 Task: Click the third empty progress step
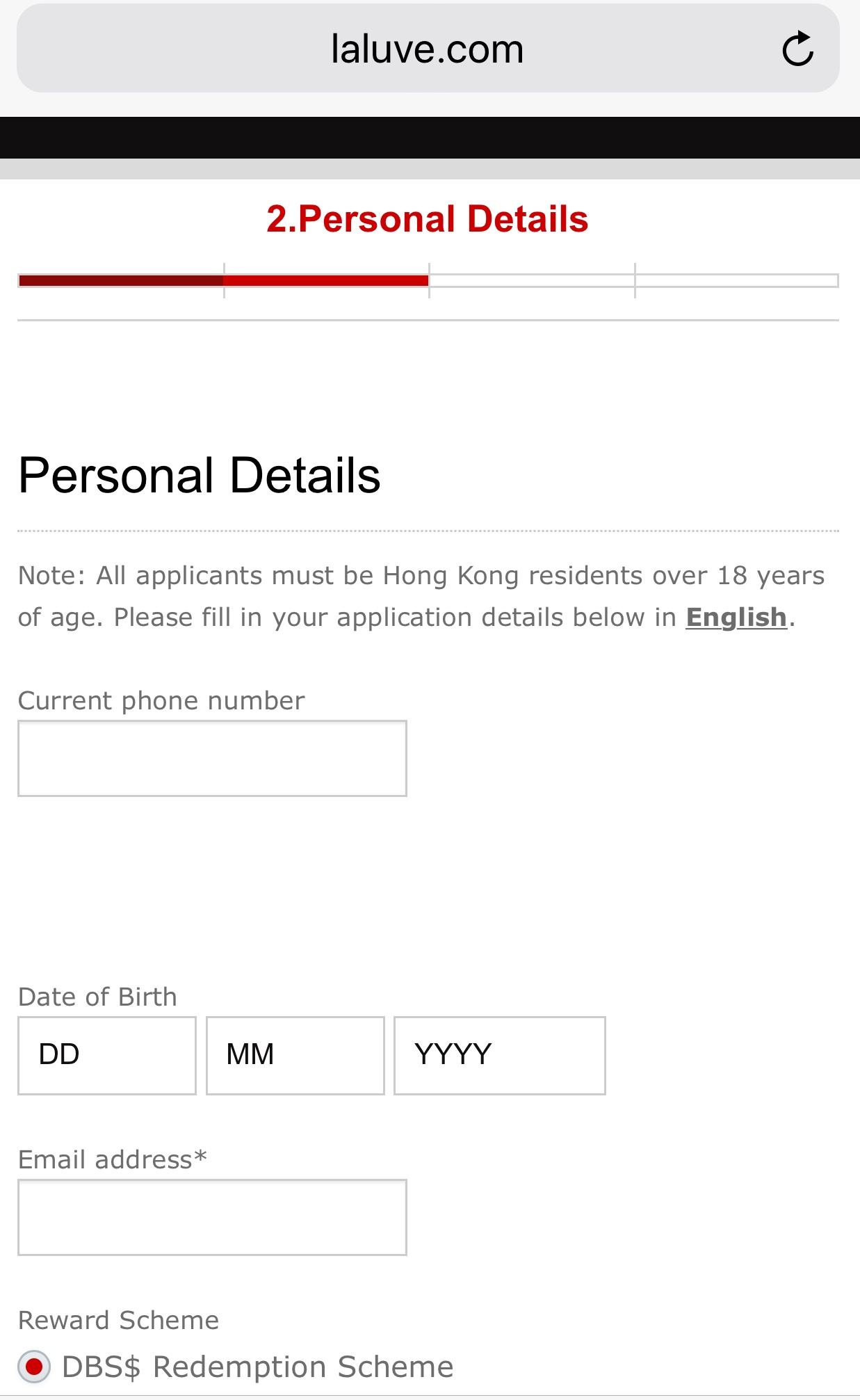(x=533, y=281)
